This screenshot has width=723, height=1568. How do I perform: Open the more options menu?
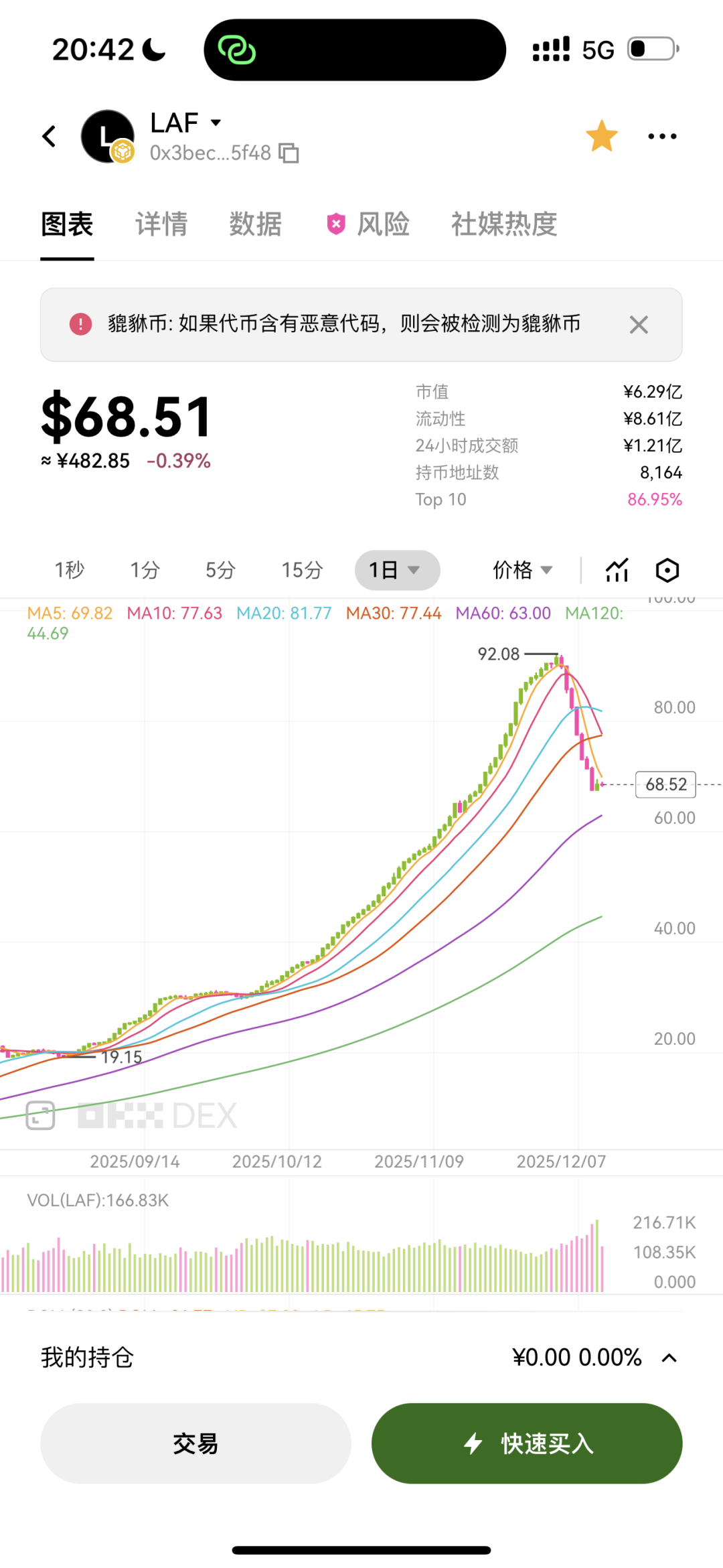tap(661, 136)
